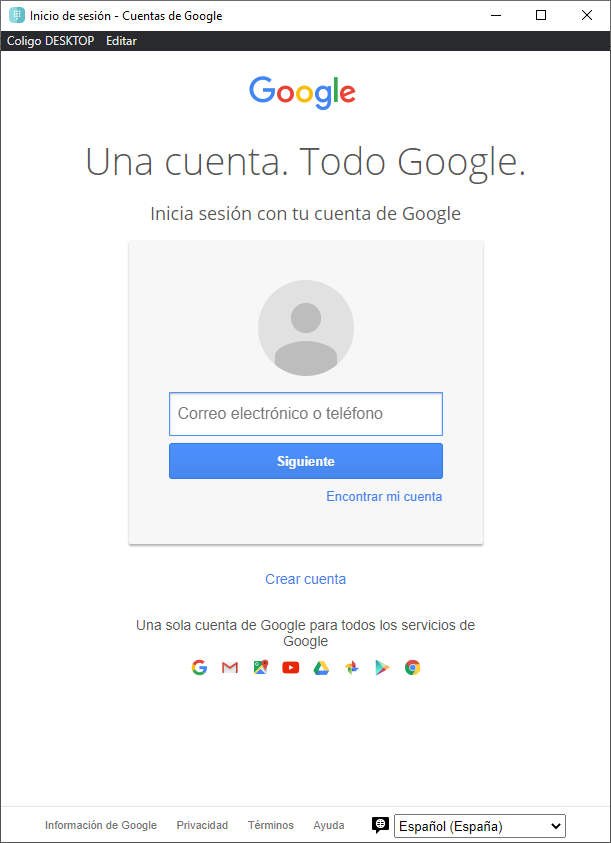Maximize the sign-in window
611x843 pixels.
[541, 15]
